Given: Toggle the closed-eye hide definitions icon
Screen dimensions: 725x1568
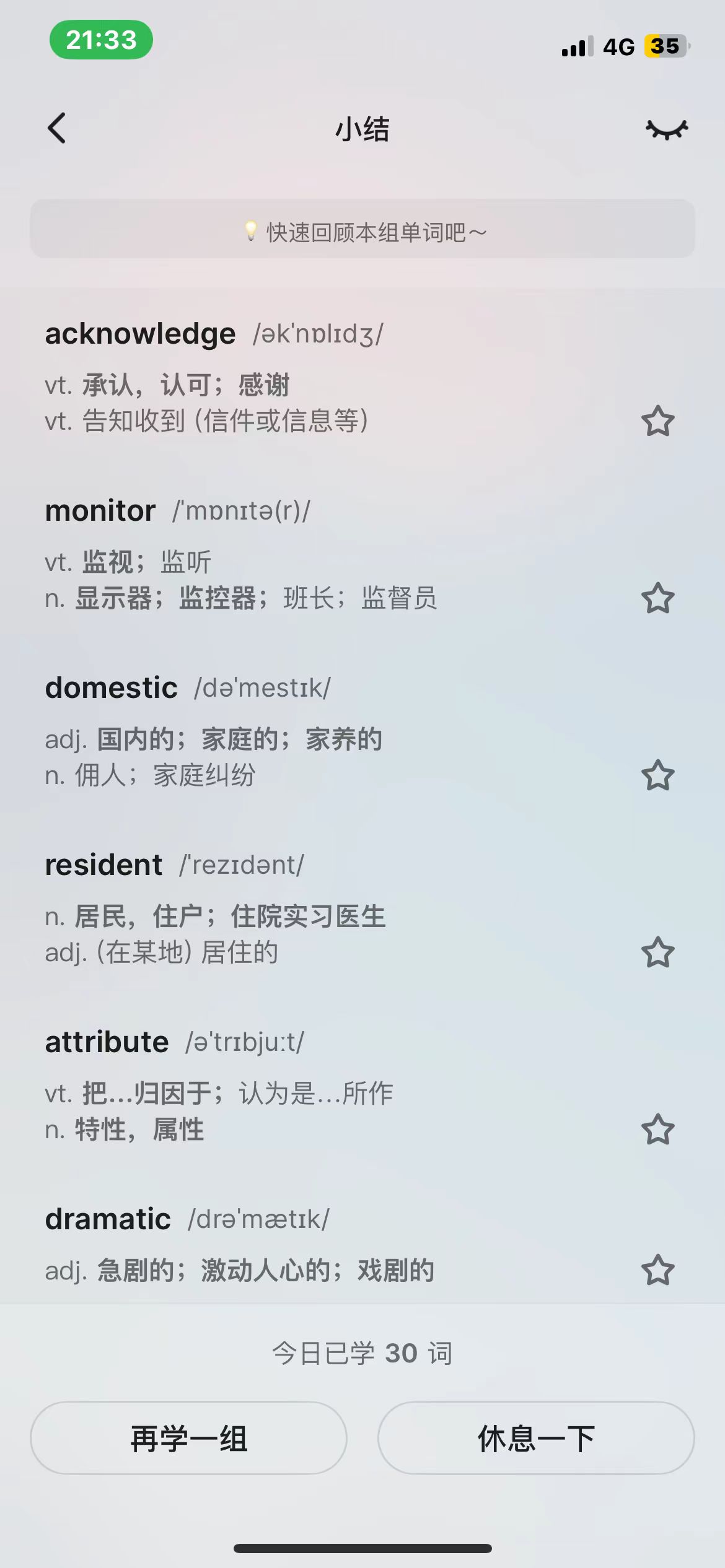Looking at the screenshot, I should click(x=667, y=129).
